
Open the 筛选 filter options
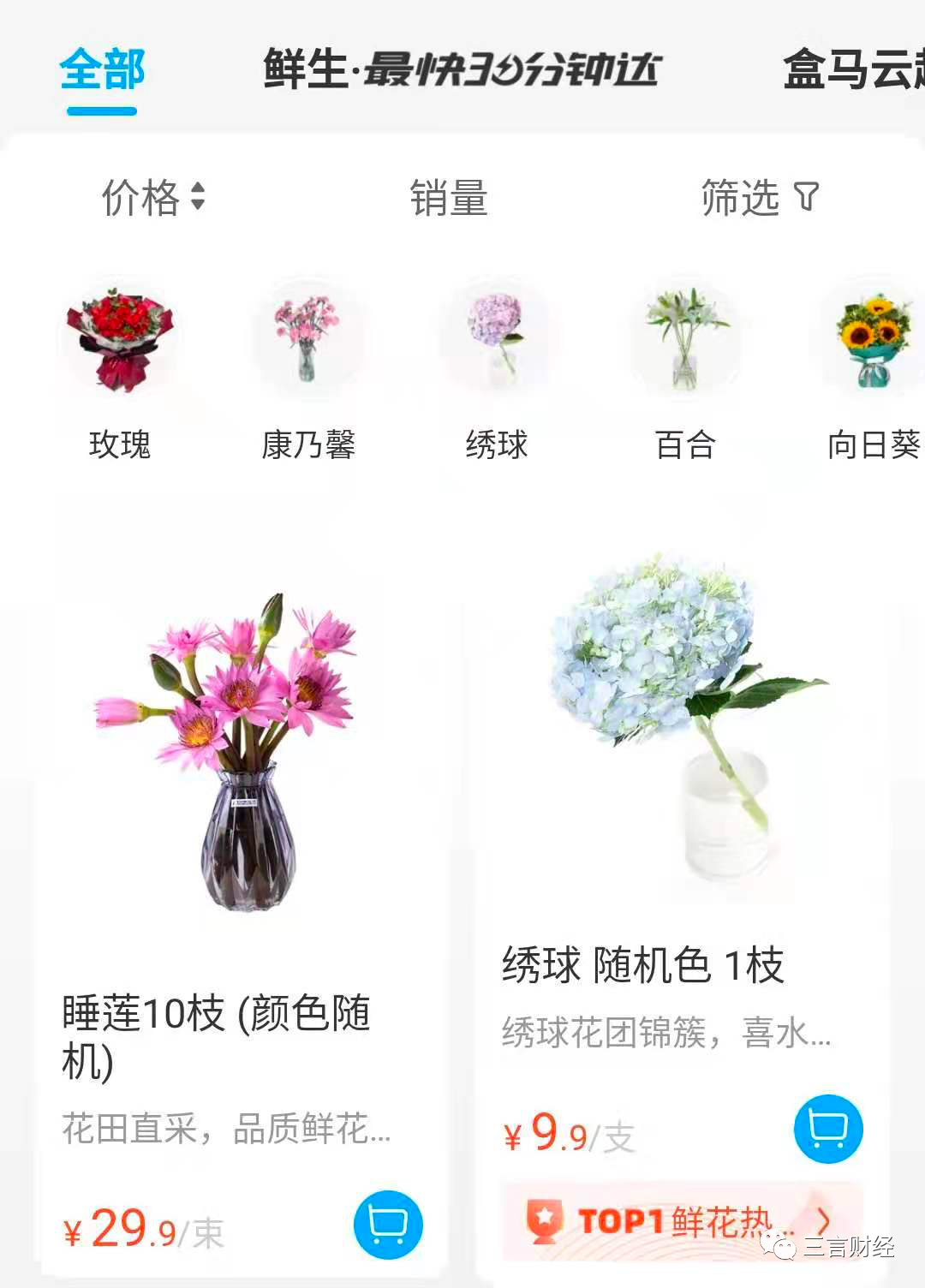[x=759, y=198]
